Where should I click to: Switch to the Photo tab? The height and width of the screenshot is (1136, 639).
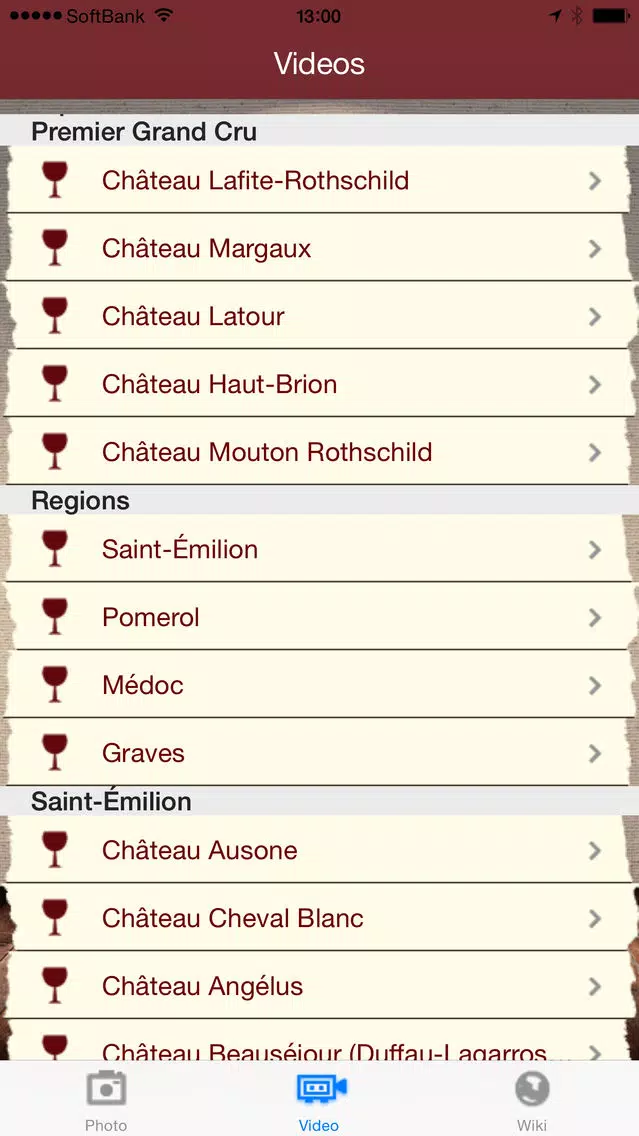click(x=106, y=1100)
